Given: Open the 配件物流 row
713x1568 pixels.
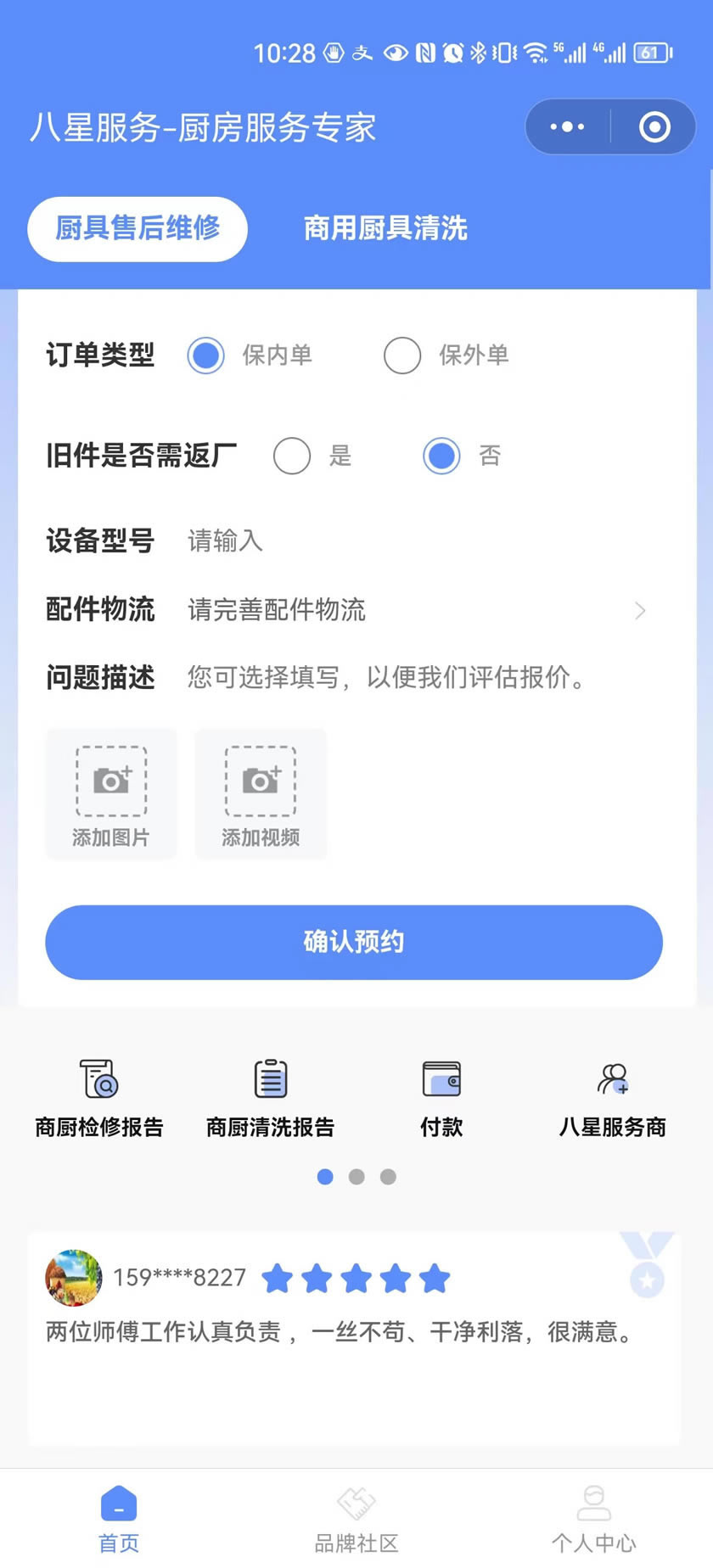Looking at the screenshot, I should coord(407,610).
